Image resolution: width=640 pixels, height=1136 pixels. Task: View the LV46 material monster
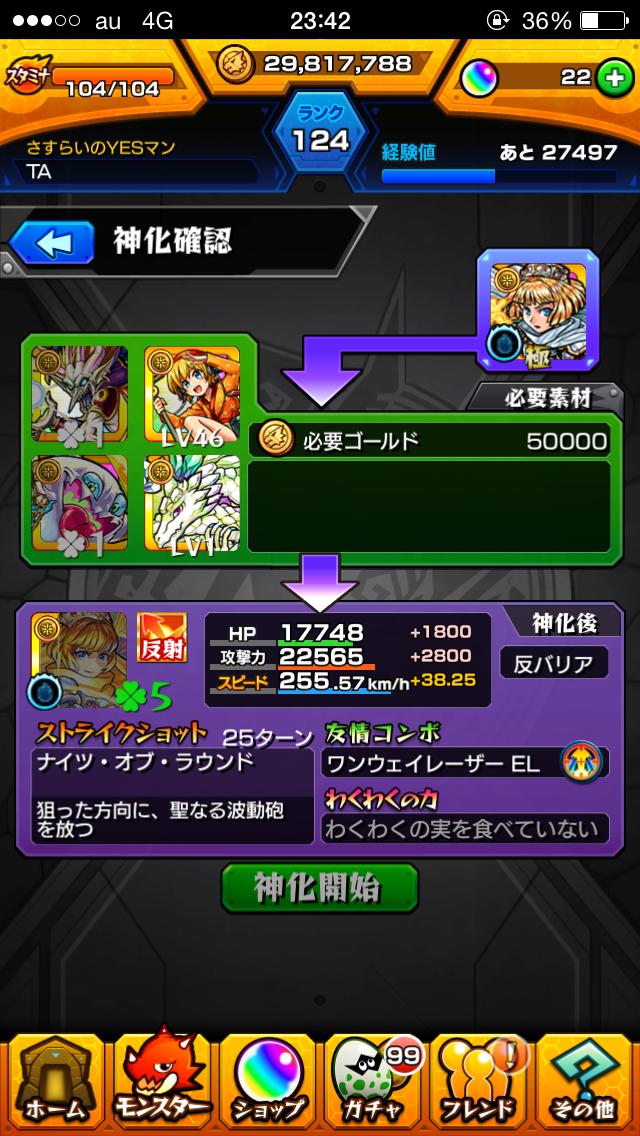[192, 396]
